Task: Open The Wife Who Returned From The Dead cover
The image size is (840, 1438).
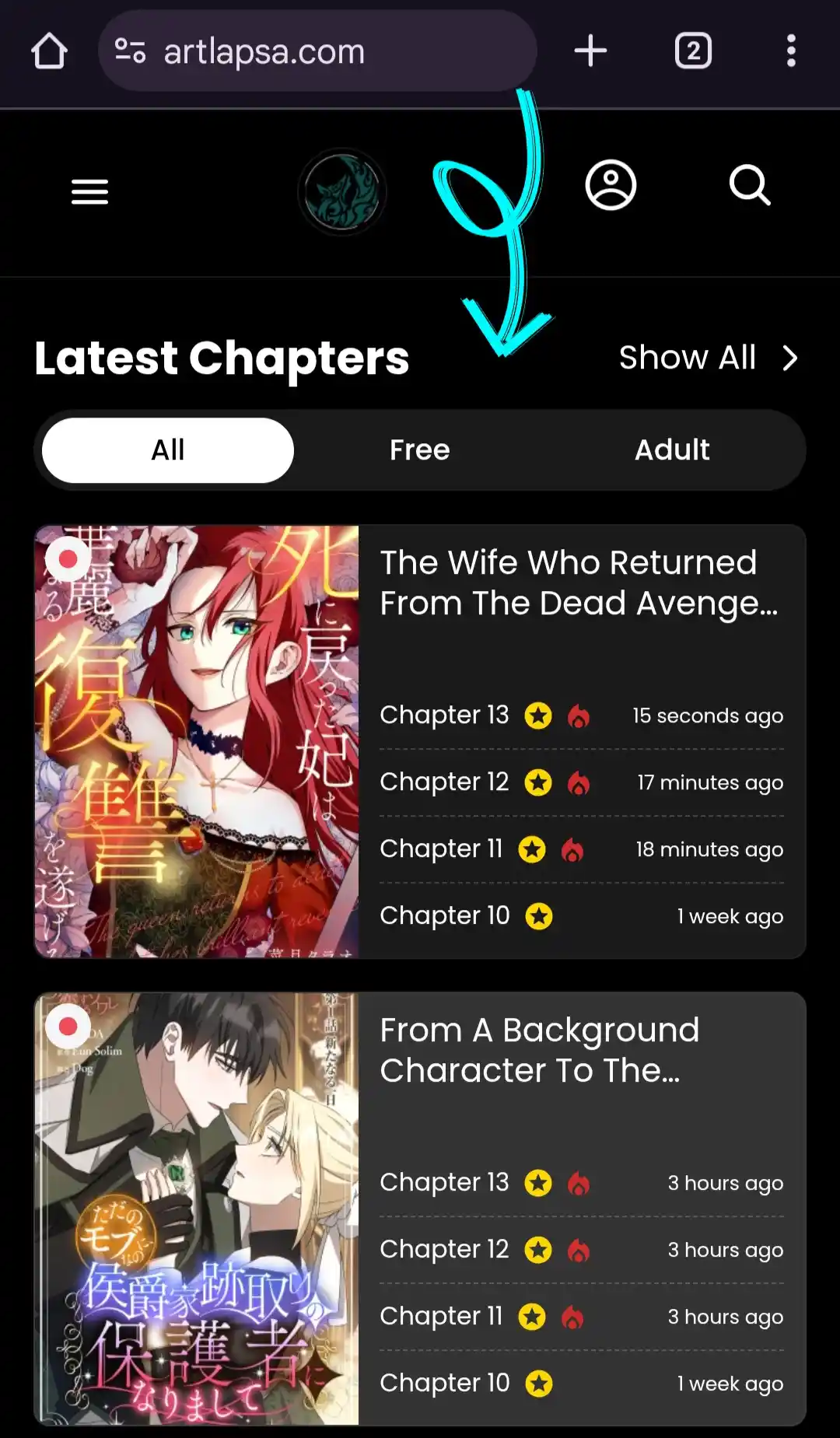Action: pyautogui.click(x=197, y=741)
